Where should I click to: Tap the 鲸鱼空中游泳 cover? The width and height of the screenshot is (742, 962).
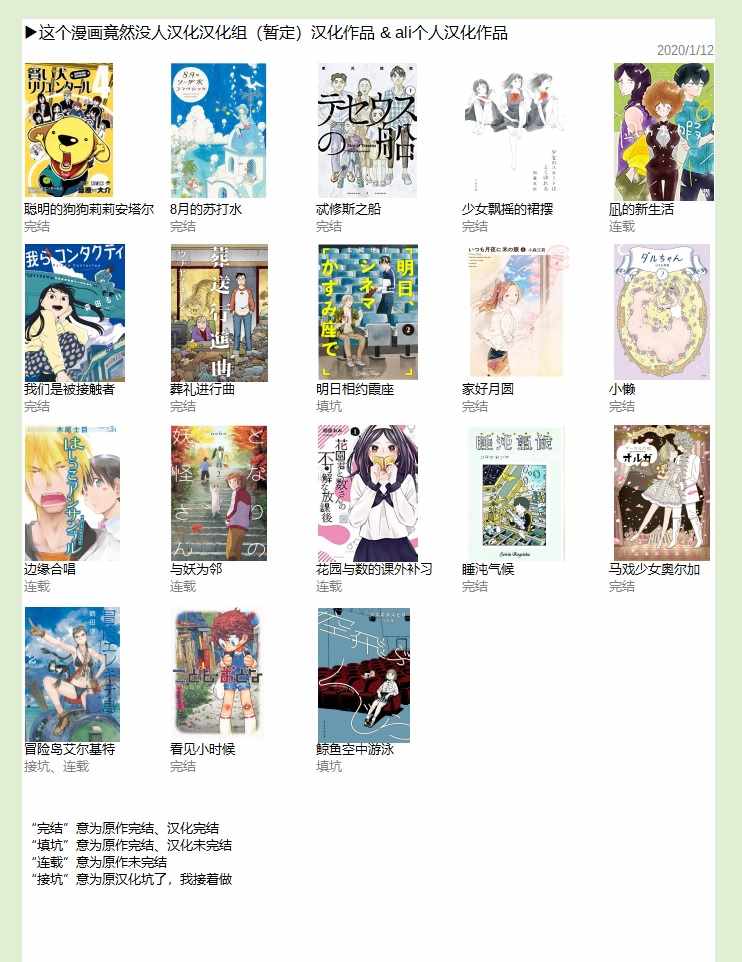click(364, 675)
